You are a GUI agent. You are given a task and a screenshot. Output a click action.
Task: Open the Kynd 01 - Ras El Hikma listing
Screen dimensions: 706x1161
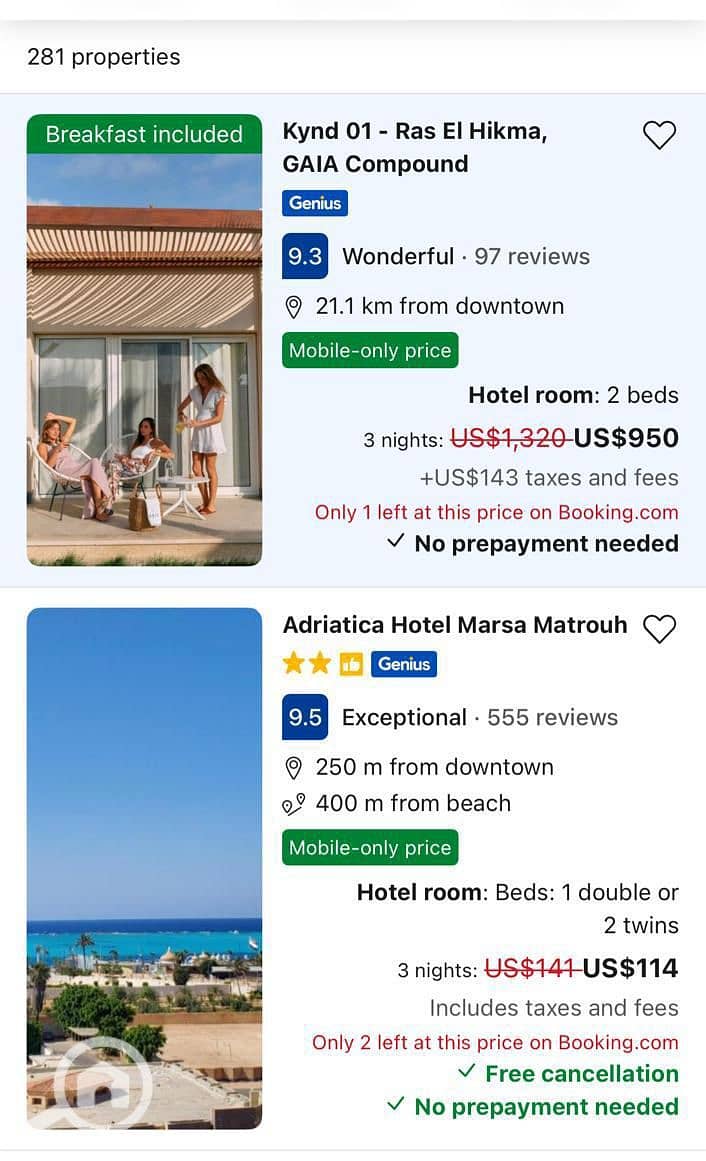pos(415,147)
